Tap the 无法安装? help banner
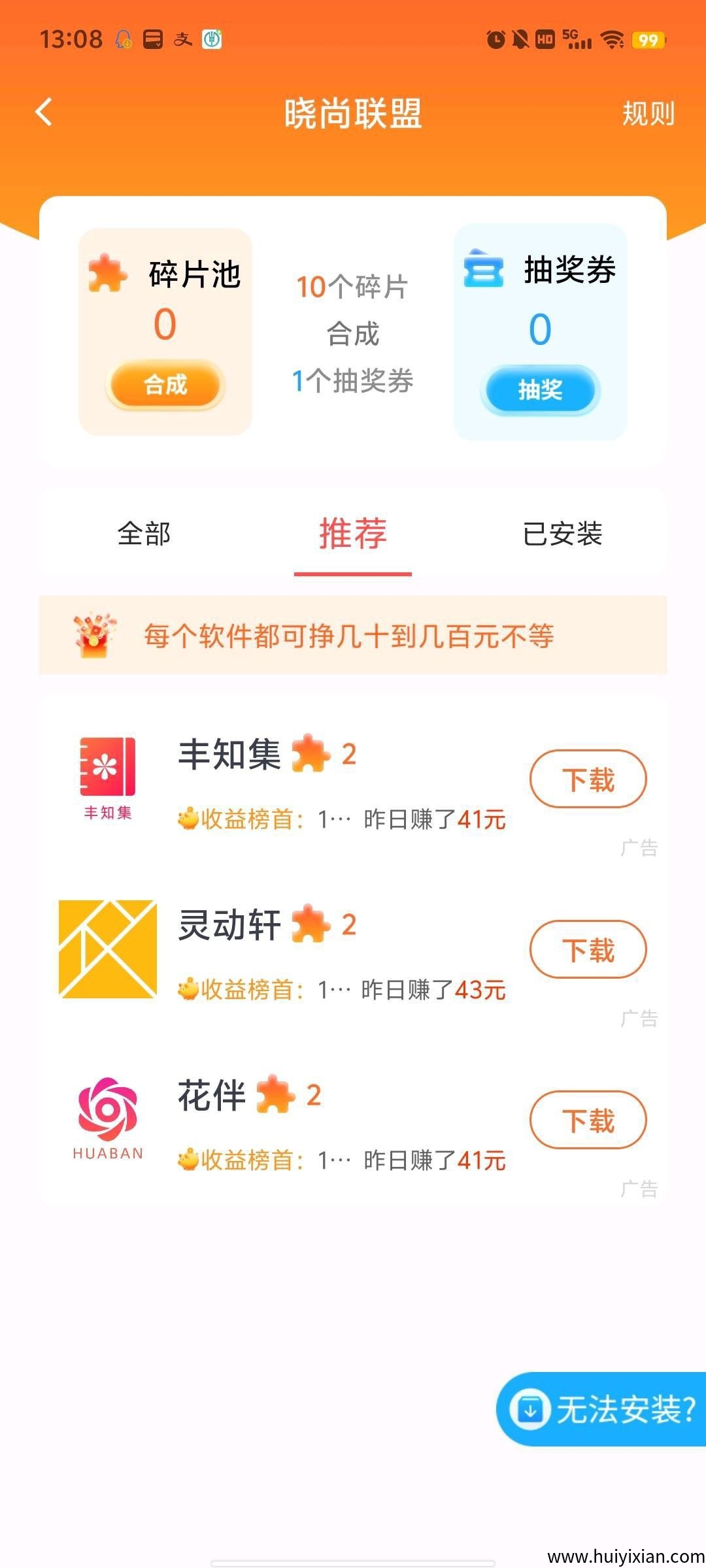Image resolution: width=706 pixels, height=1568 pixels. (x=614, y=1406)
